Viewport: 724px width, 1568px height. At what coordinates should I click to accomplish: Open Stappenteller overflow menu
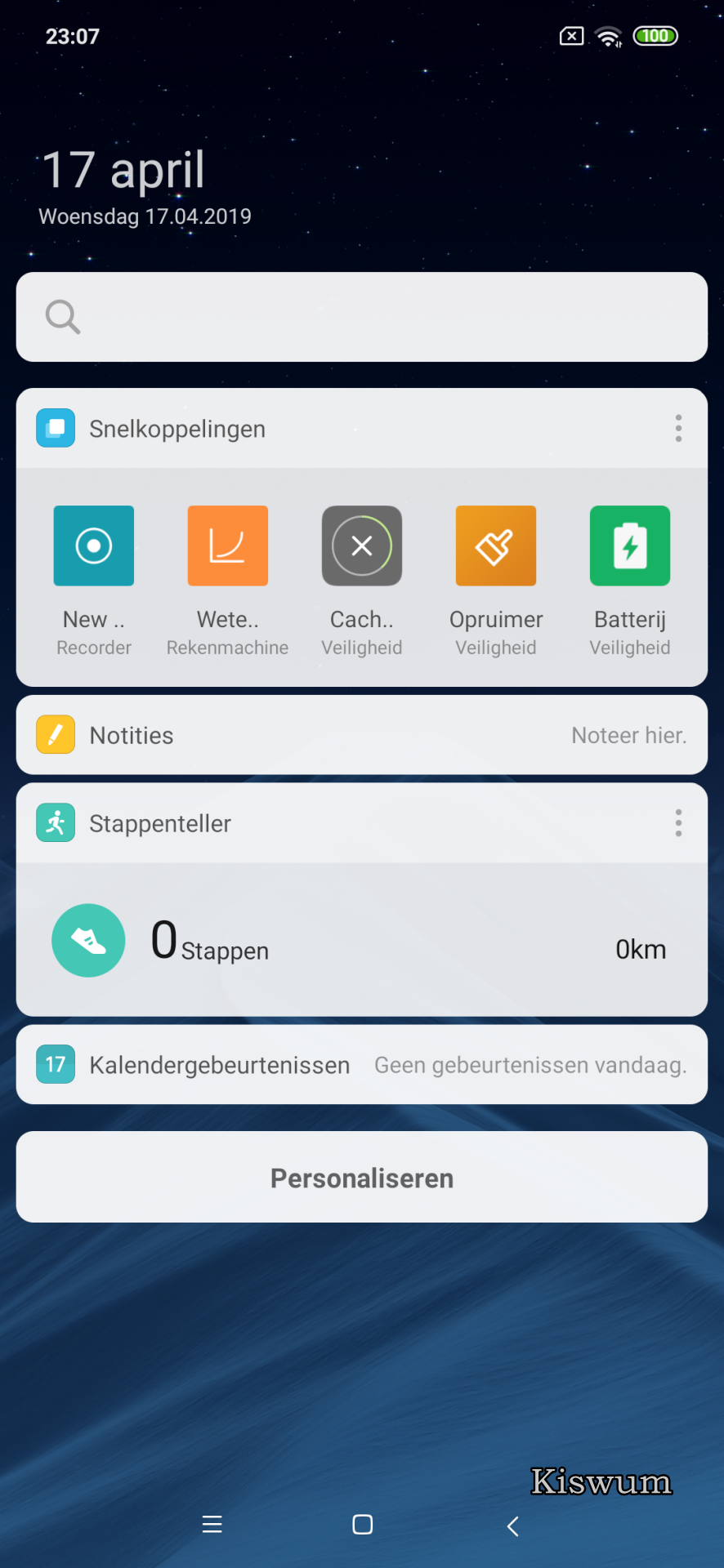click(x=678, y=822)
